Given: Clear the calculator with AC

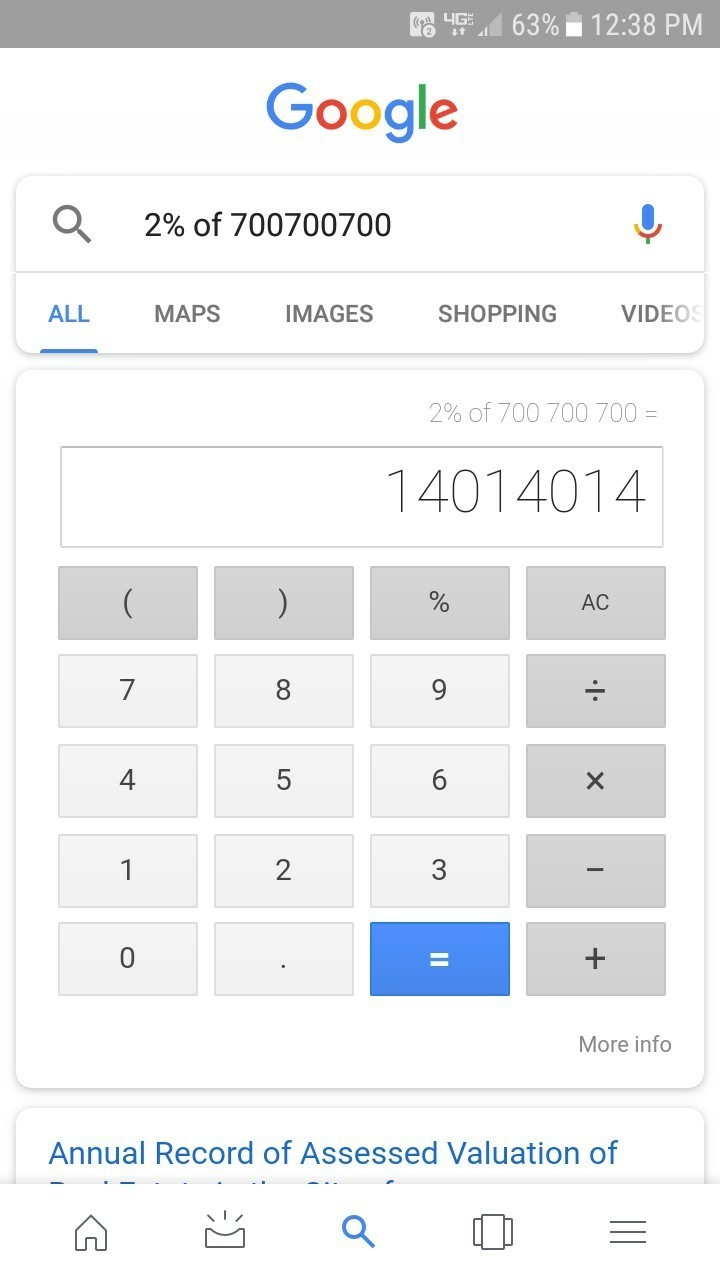Looking at the screenshot, I should (595, 603).
